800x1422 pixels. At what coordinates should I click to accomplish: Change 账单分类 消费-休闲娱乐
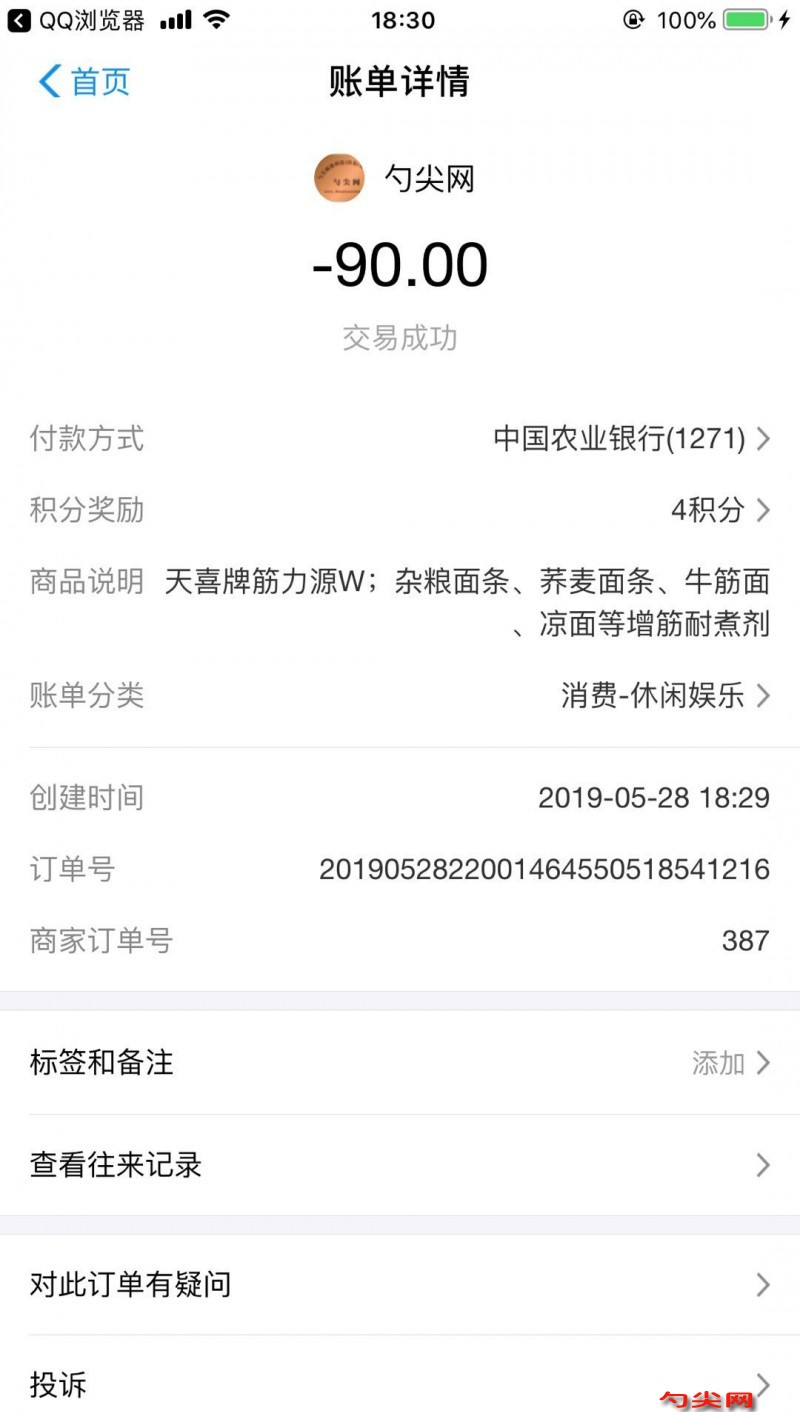click(x=665, y=695)
